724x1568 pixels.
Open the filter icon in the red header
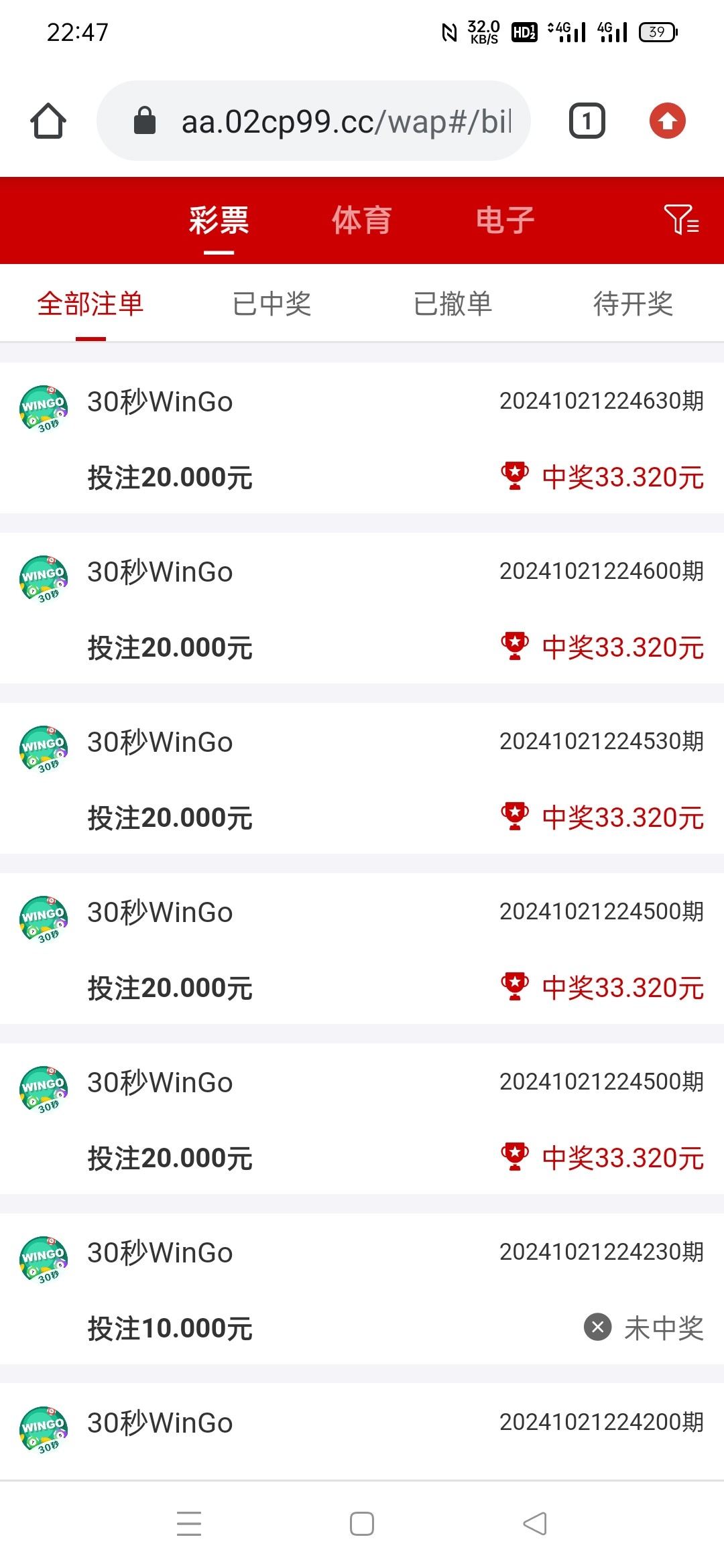click(681, 220)
